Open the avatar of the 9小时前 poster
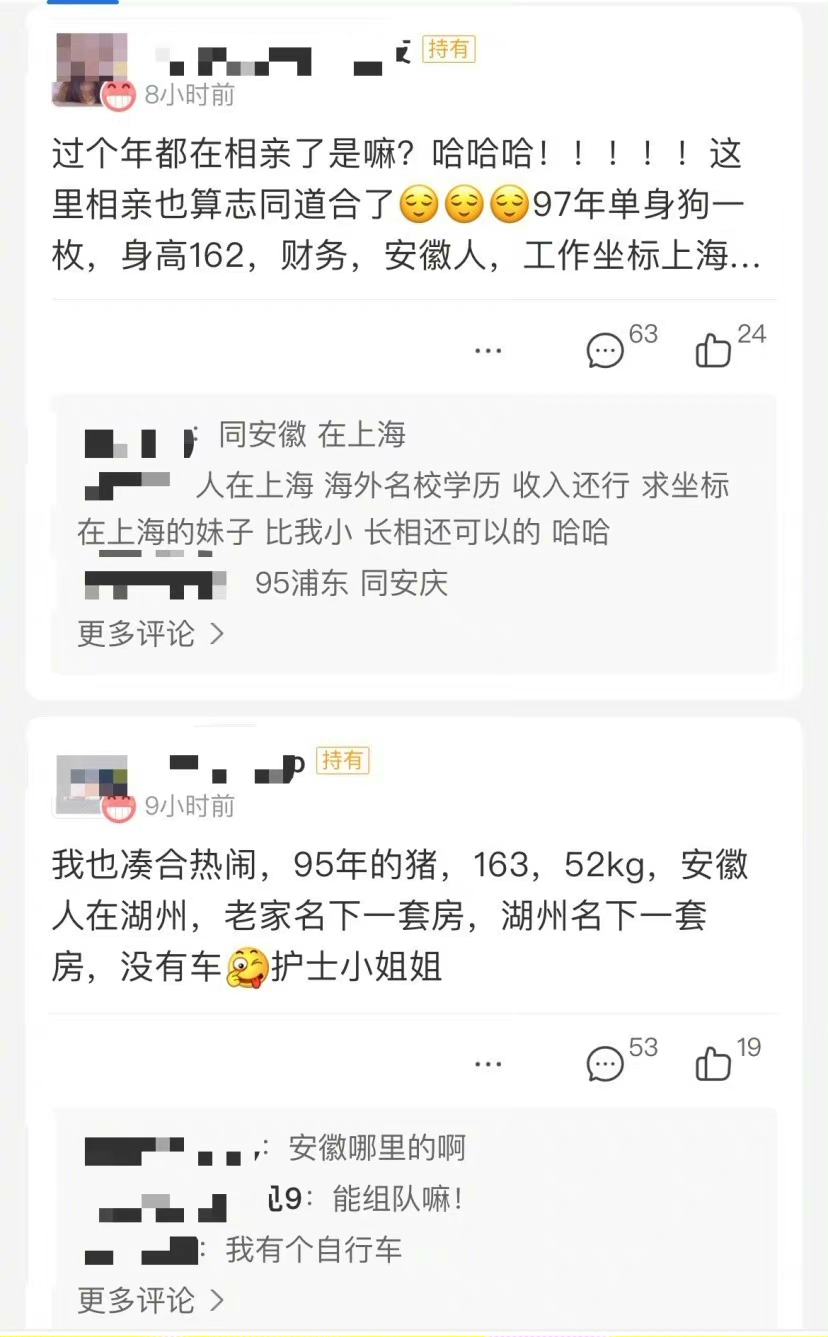This screenshot has height=1337, width=828. [x=92, y=786]
